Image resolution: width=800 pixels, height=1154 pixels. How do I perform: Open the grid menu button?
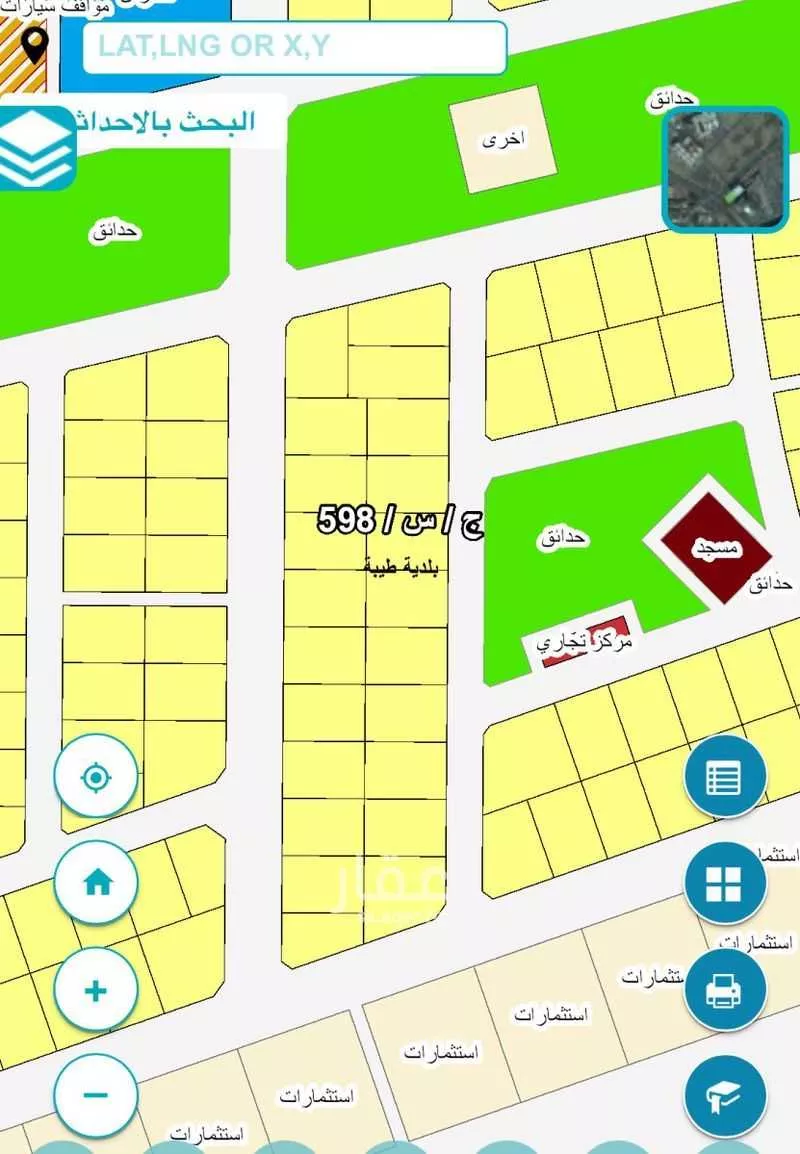click(x=724, y=883)
